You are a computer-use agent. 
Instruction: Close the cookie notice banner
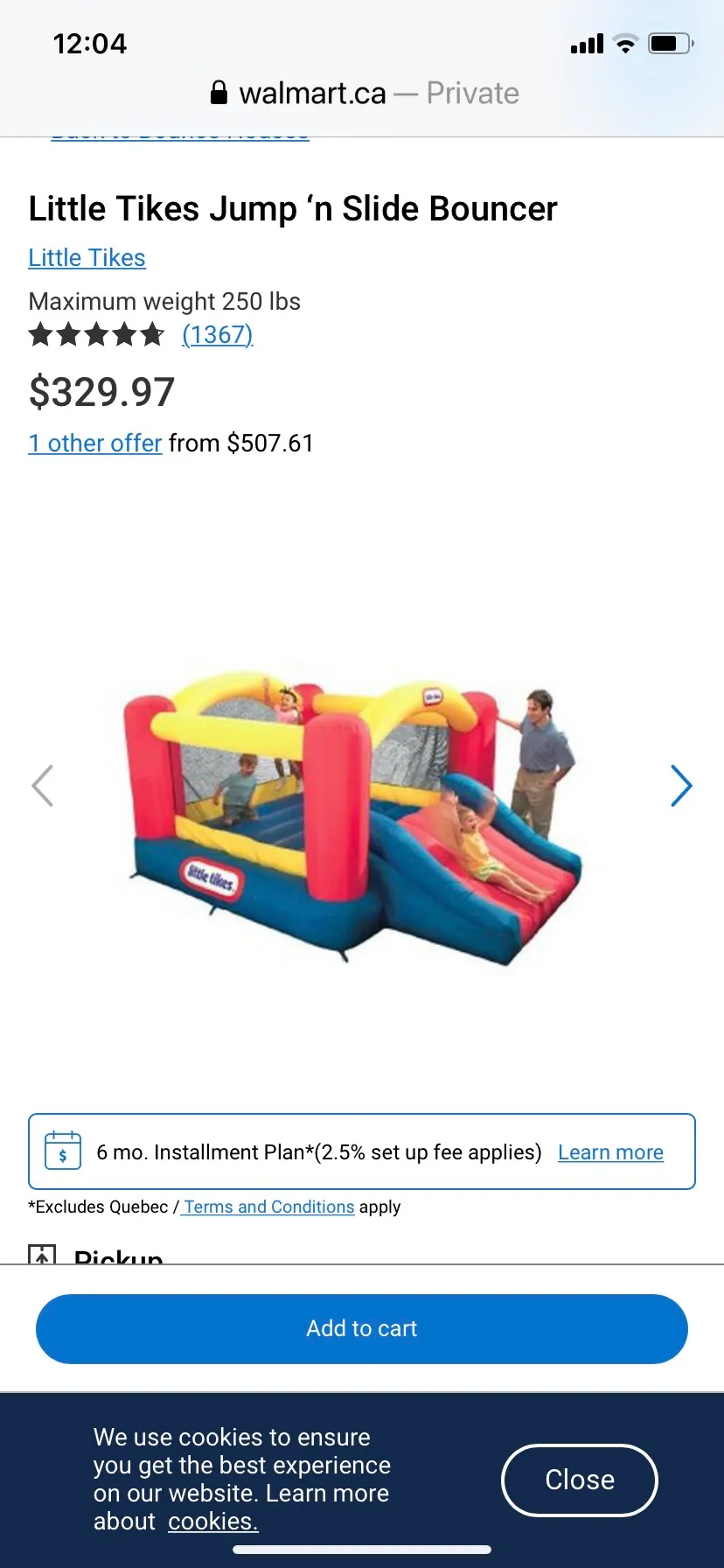tap(579, 1480)
